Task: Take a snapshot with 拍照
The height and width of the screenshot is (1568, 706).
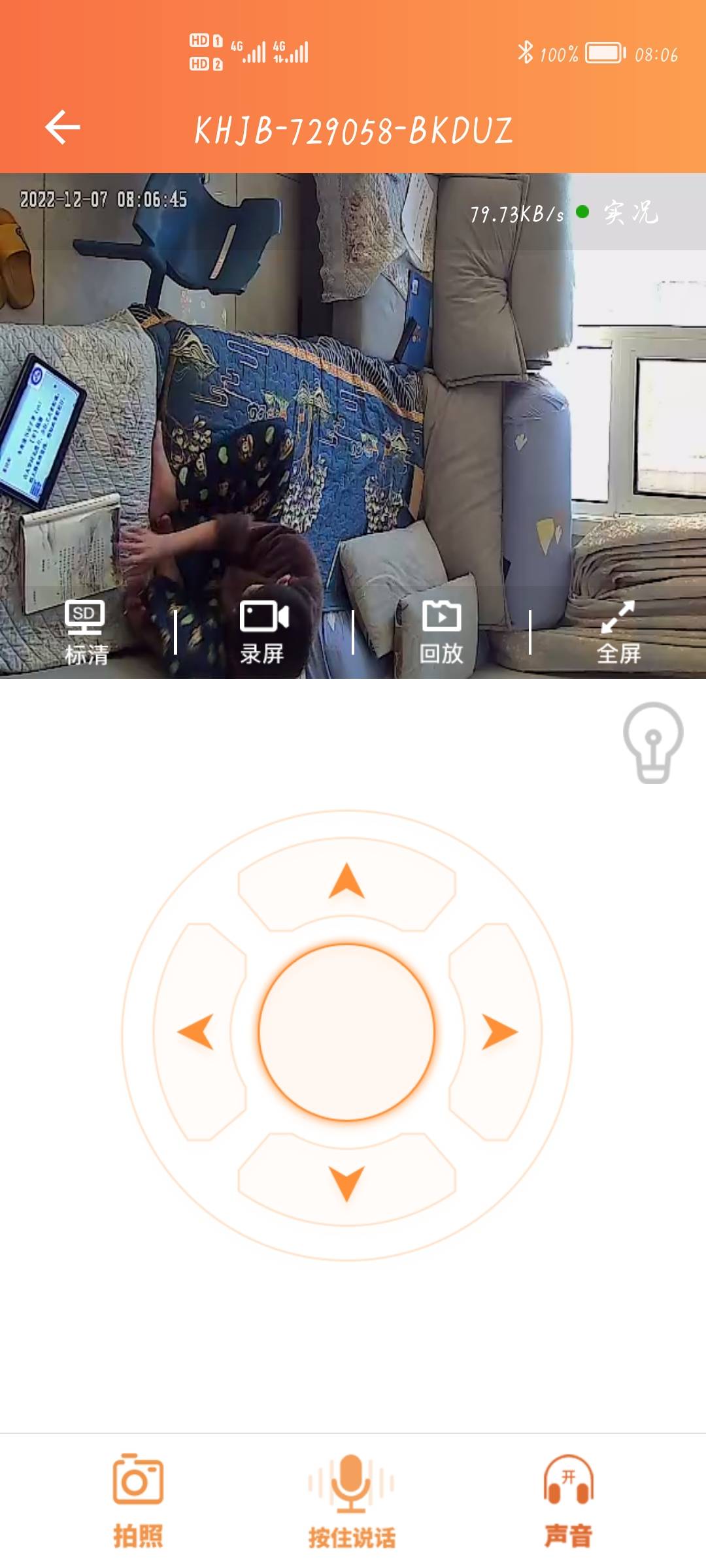Action: [138, 1500]
